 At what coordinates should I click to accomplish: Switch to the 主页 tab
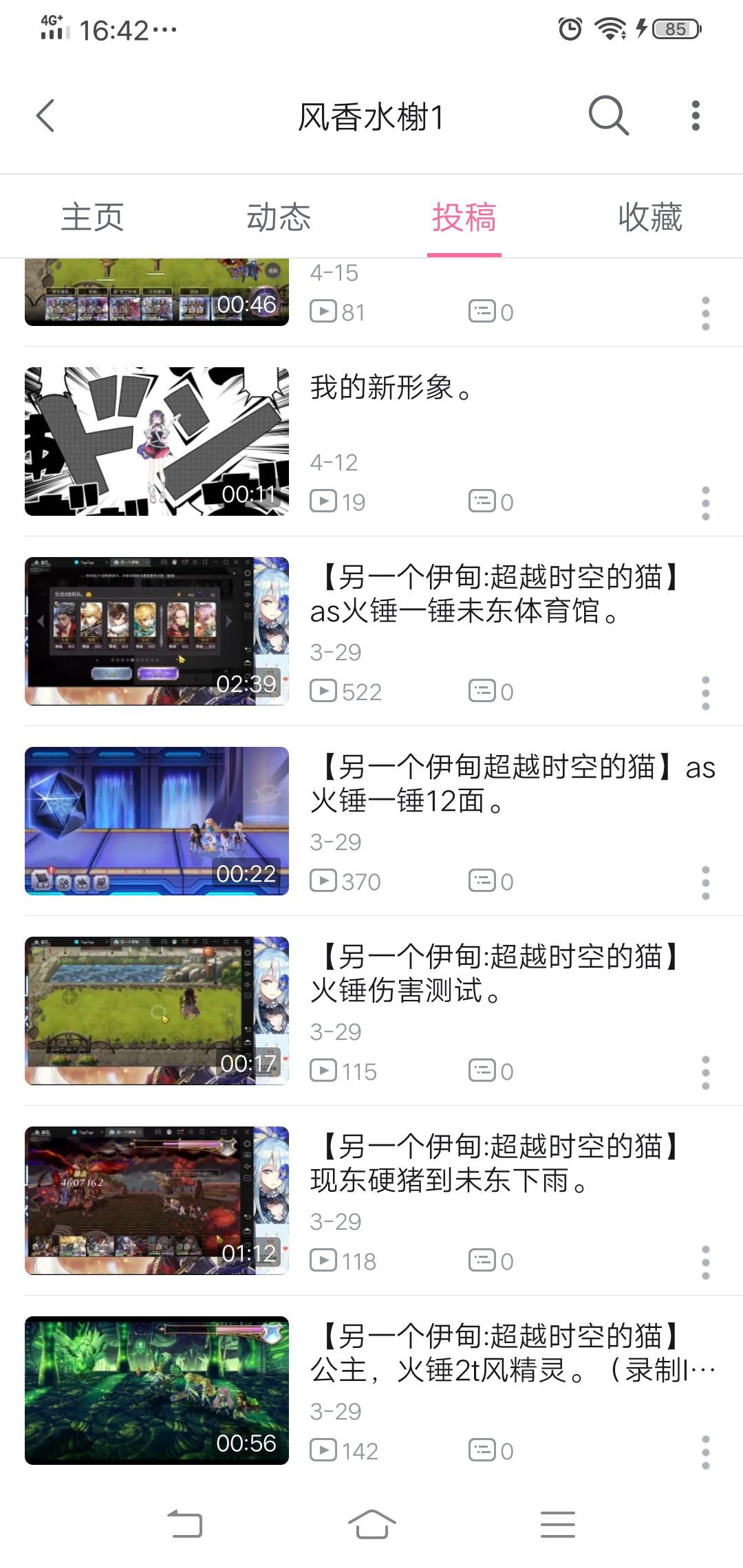93,217
